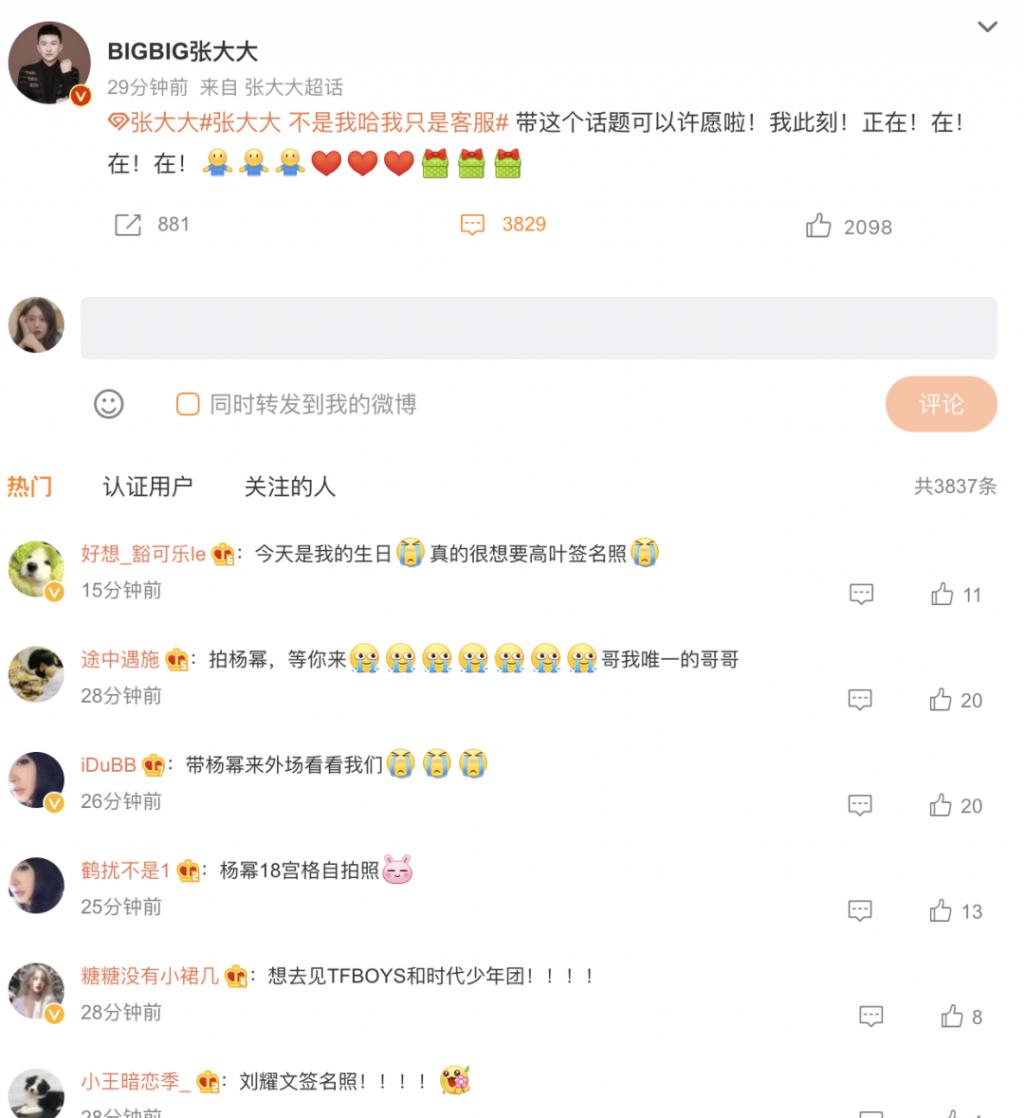1024x1118 pixels.
Task: Switch to the 关注的人 tab
Action: pyautogui.click(x=289, y=487)
